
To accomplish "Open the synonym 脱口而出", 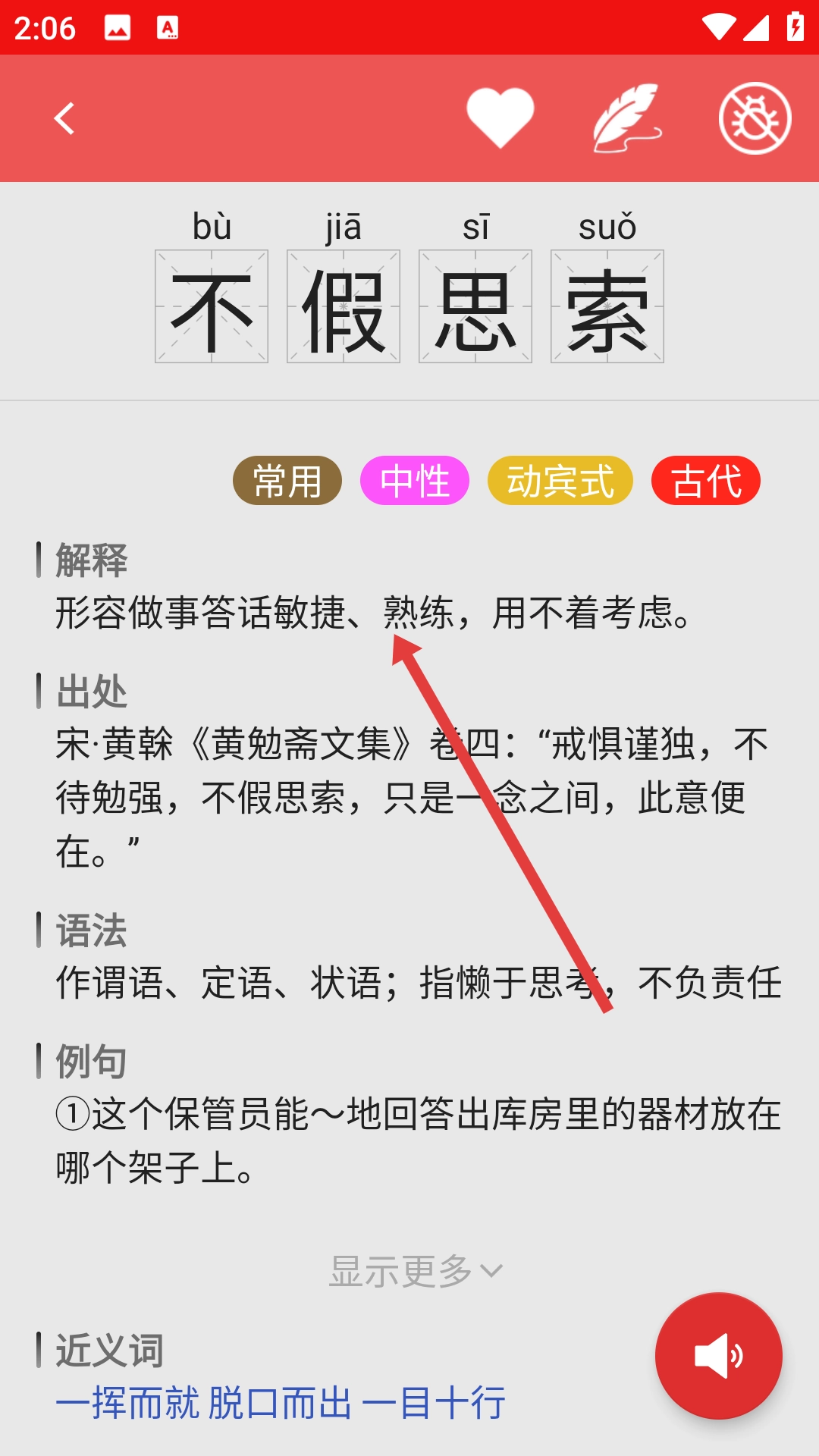I will tap(280, 1403).
